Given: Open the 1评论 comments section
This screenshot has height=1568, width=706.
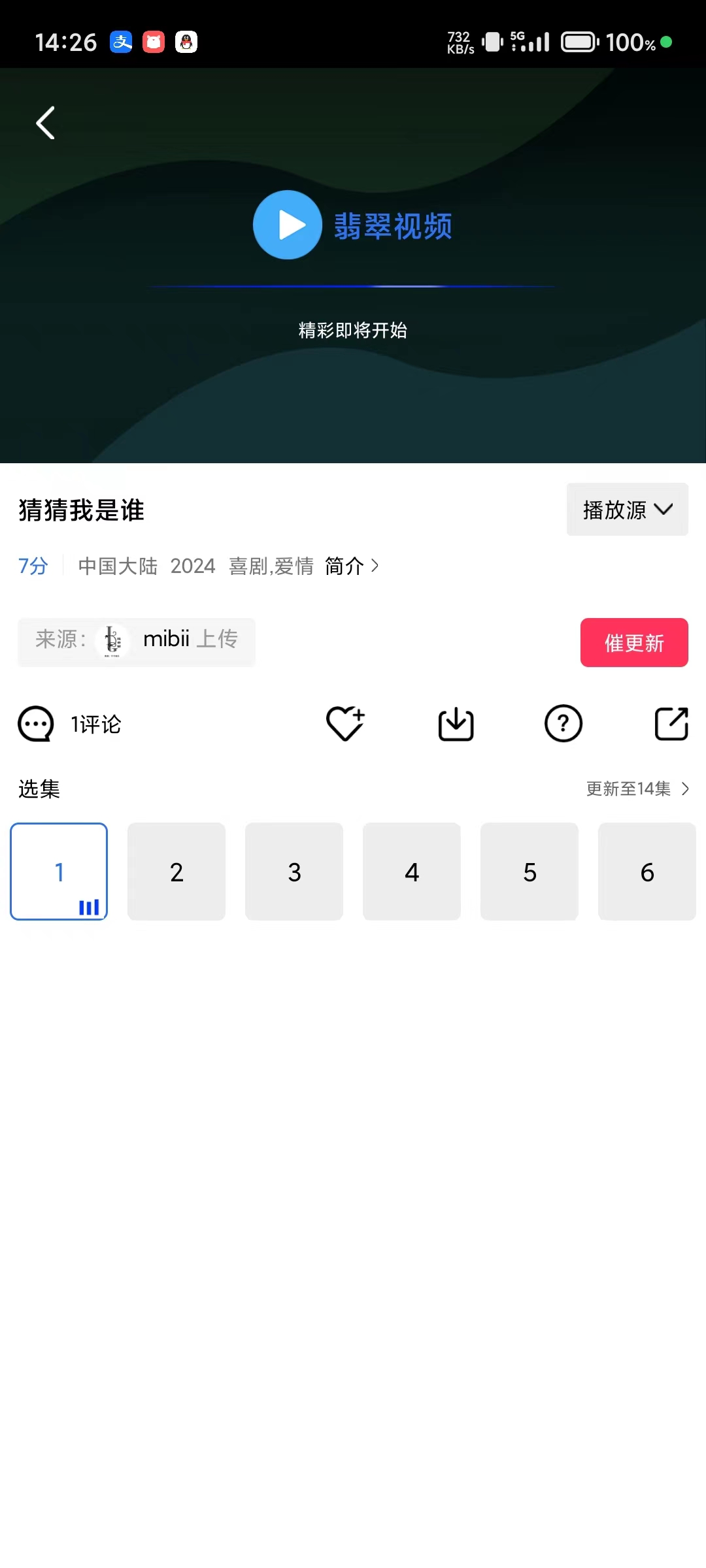Looking at the screenshot, I should (x=71, y=724).
